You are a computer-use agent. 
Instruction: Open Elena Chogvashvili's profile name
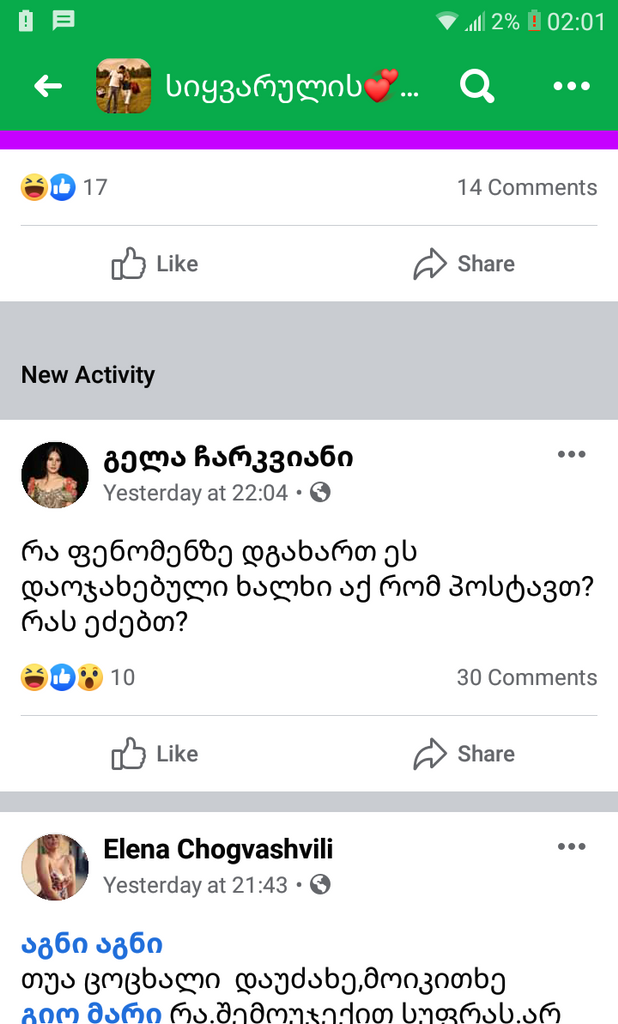(218, 849)
